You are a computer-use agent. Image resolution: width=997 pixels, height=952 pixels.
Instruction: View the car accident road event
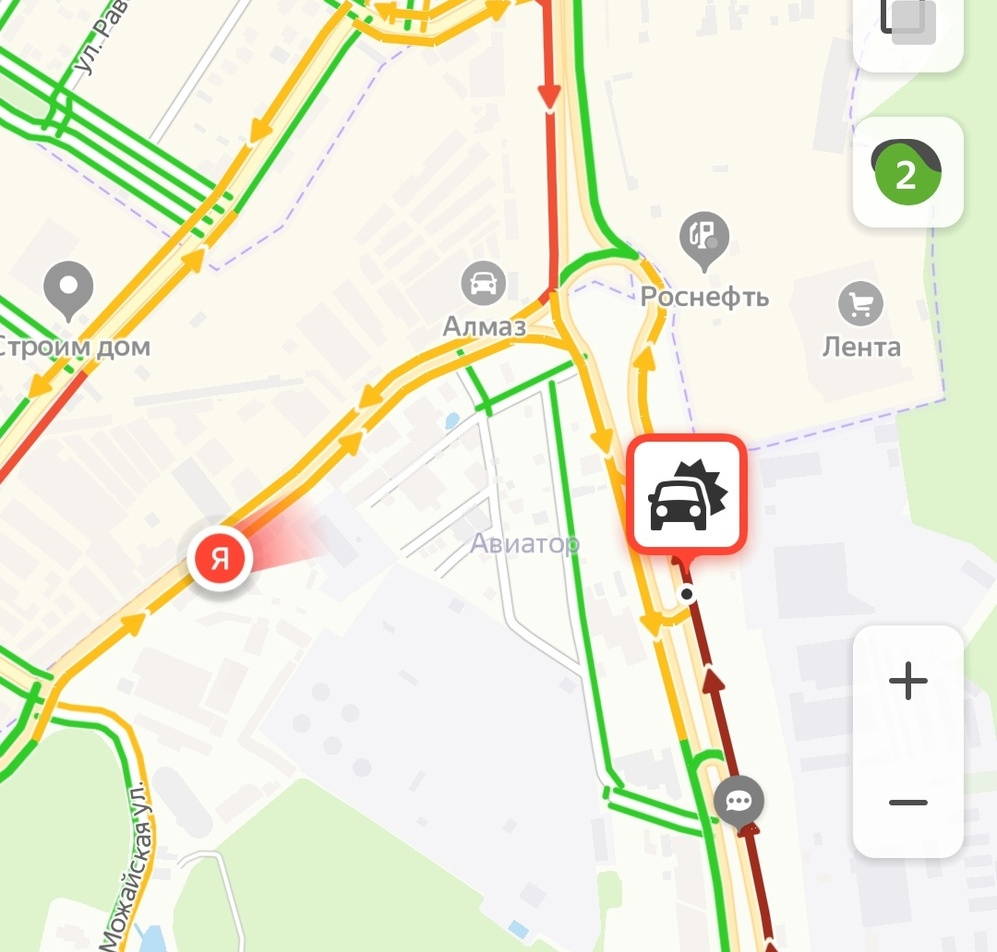pyautogui.click(x=687, y=494)
